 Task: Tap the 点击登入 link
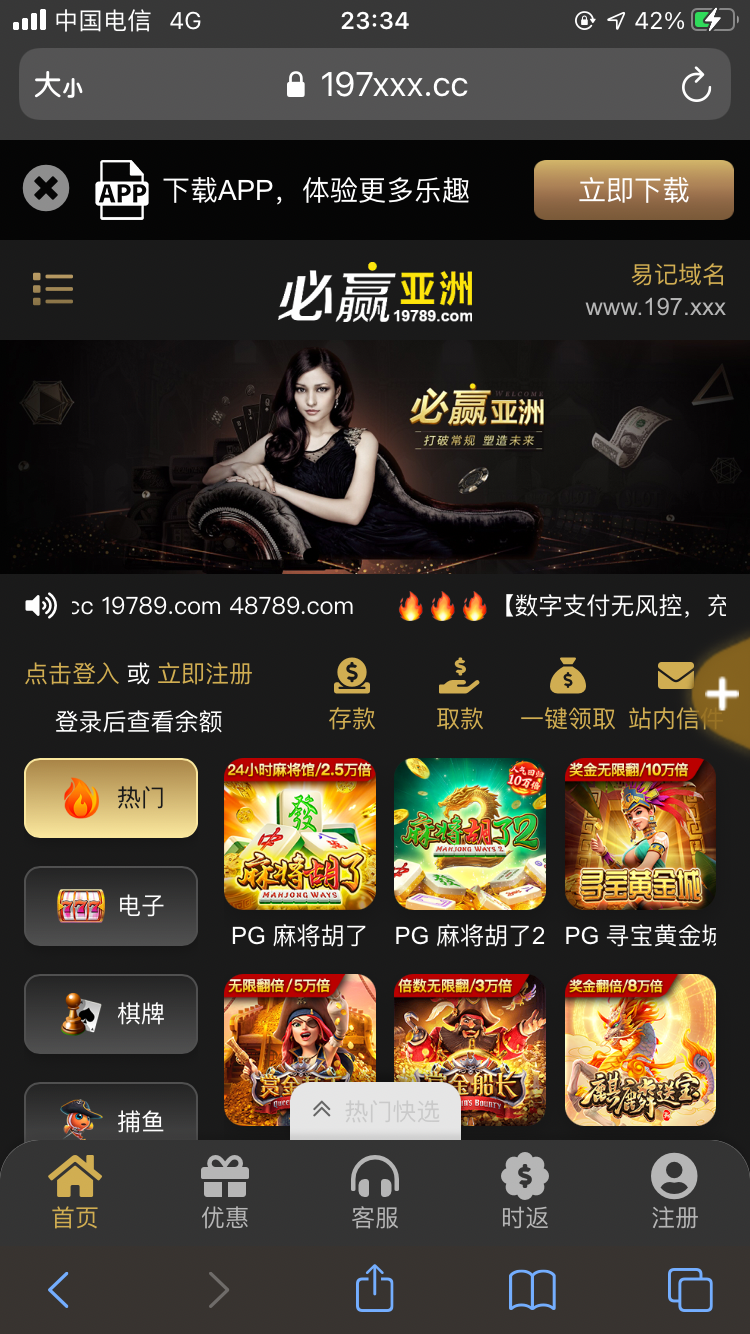pos(72,674)
